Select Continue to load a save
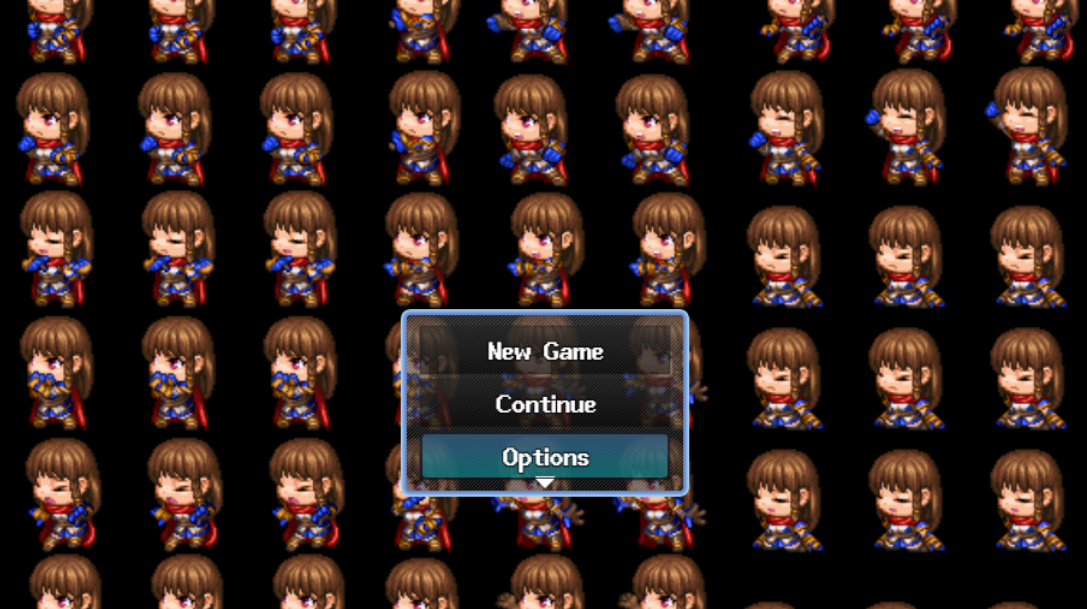 (x=545, y=404)
